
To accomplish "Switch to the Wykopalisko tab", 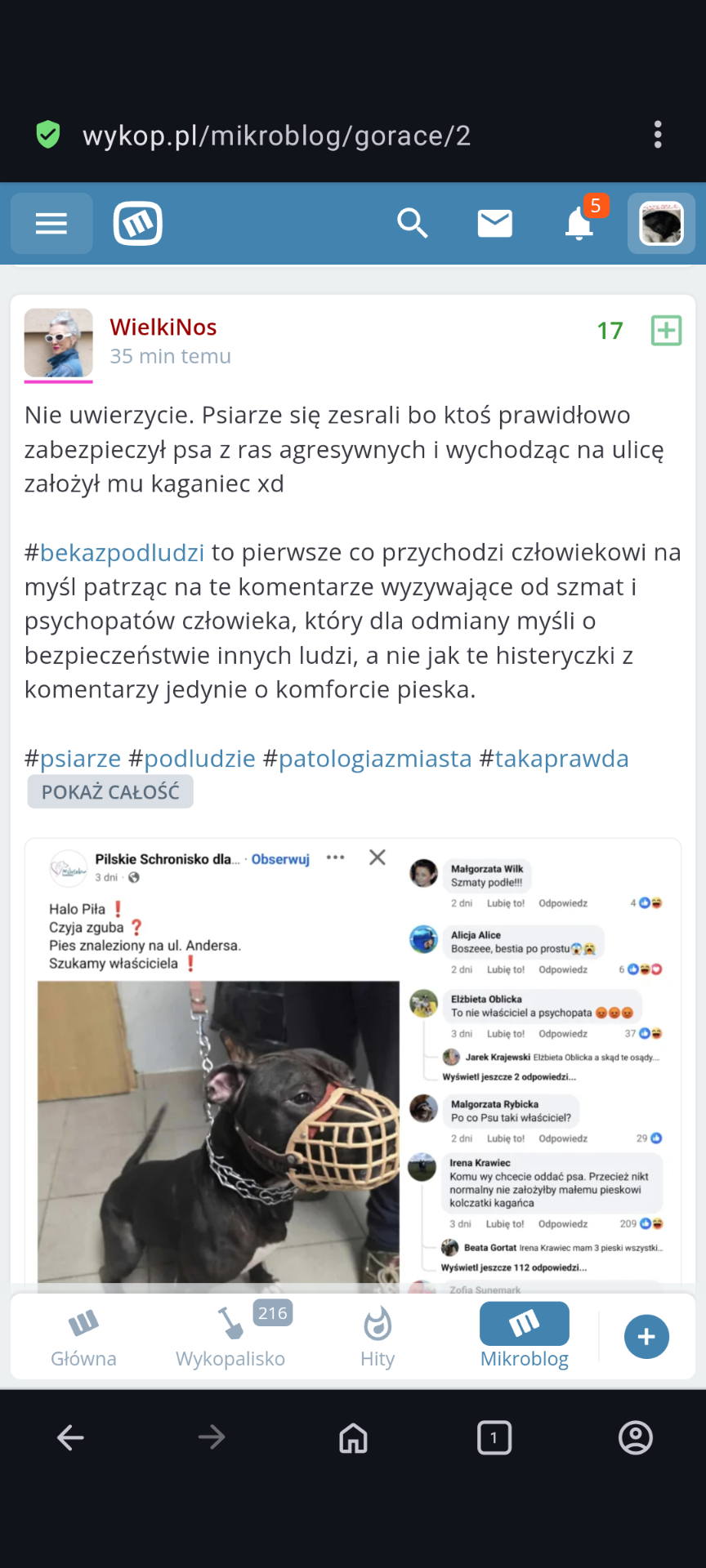I will [230, 1337].
